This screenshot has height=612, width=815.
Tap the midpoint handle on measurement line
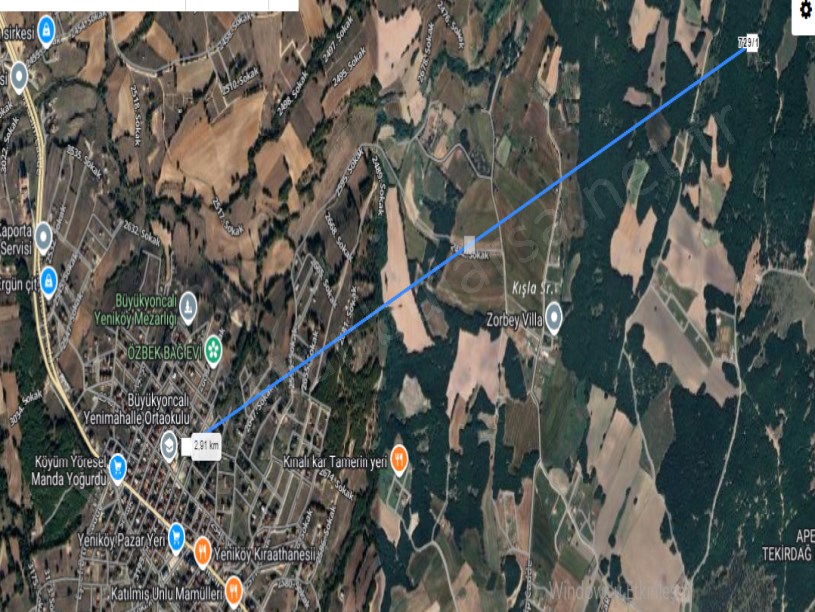tap(469, 244)
